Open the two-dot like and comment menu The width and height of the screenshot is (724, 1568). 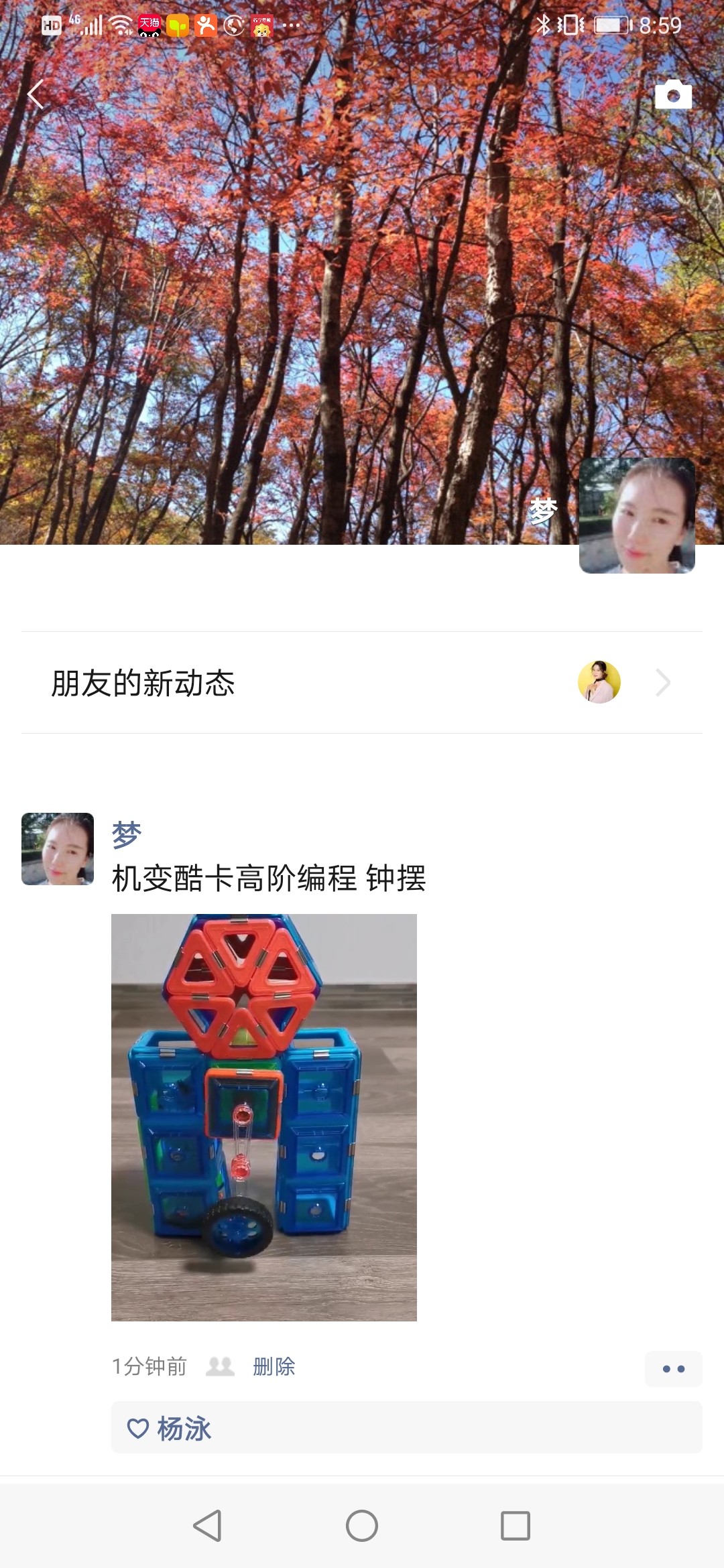coord(673,1368)
